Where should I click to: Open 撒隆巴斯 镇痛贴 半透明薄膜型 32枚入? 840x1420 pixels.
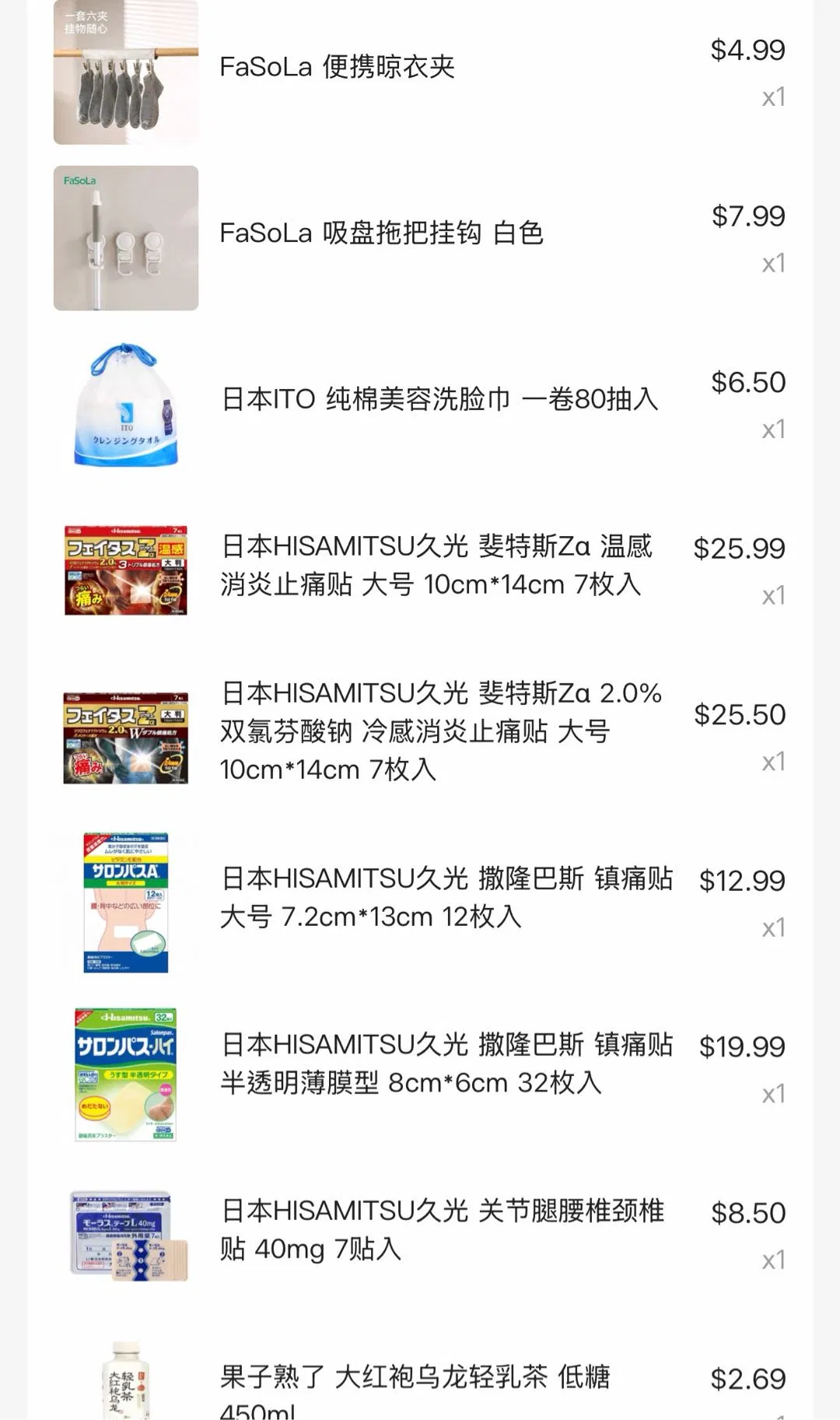[x=446, y=1064]
